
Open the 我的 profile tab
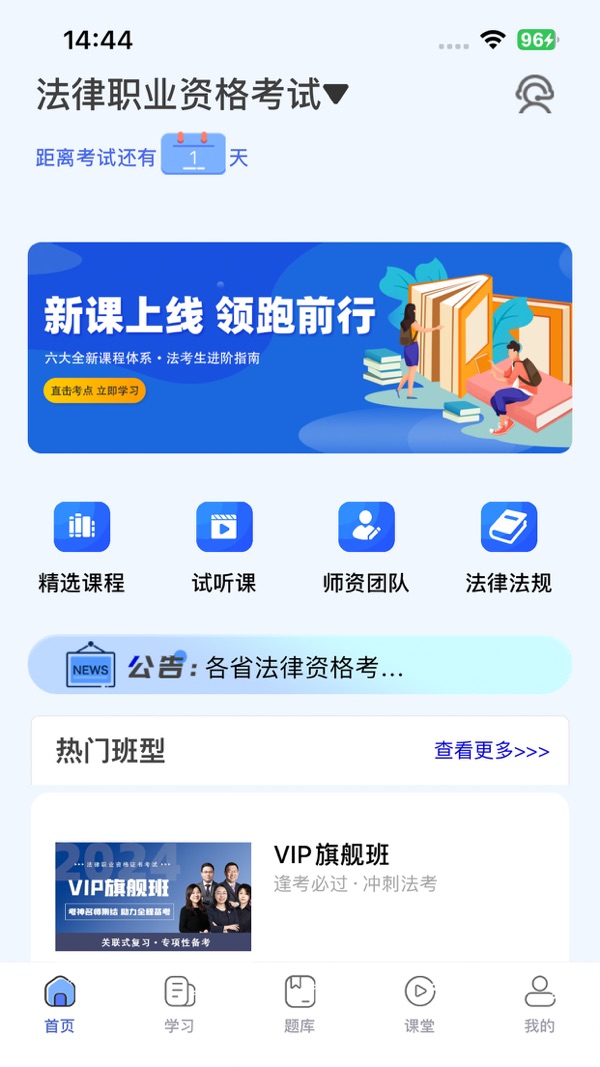pyautogui.click(x=540, y=1004)
